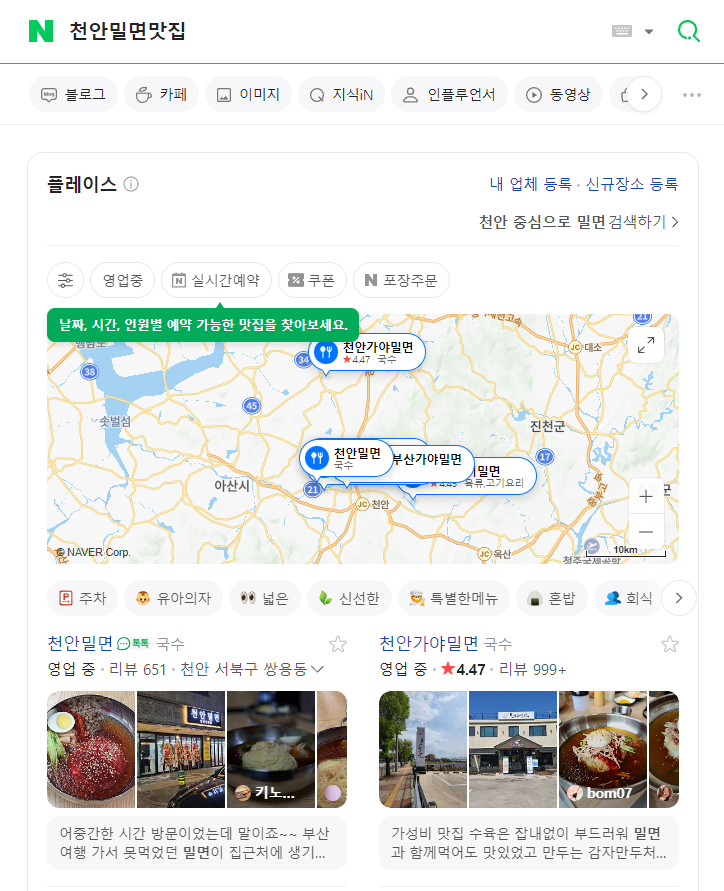Image resolution: width=724 pixels, height=891 pixels.
Task: Open the keyboard input options dropdown
Action: 633,31
